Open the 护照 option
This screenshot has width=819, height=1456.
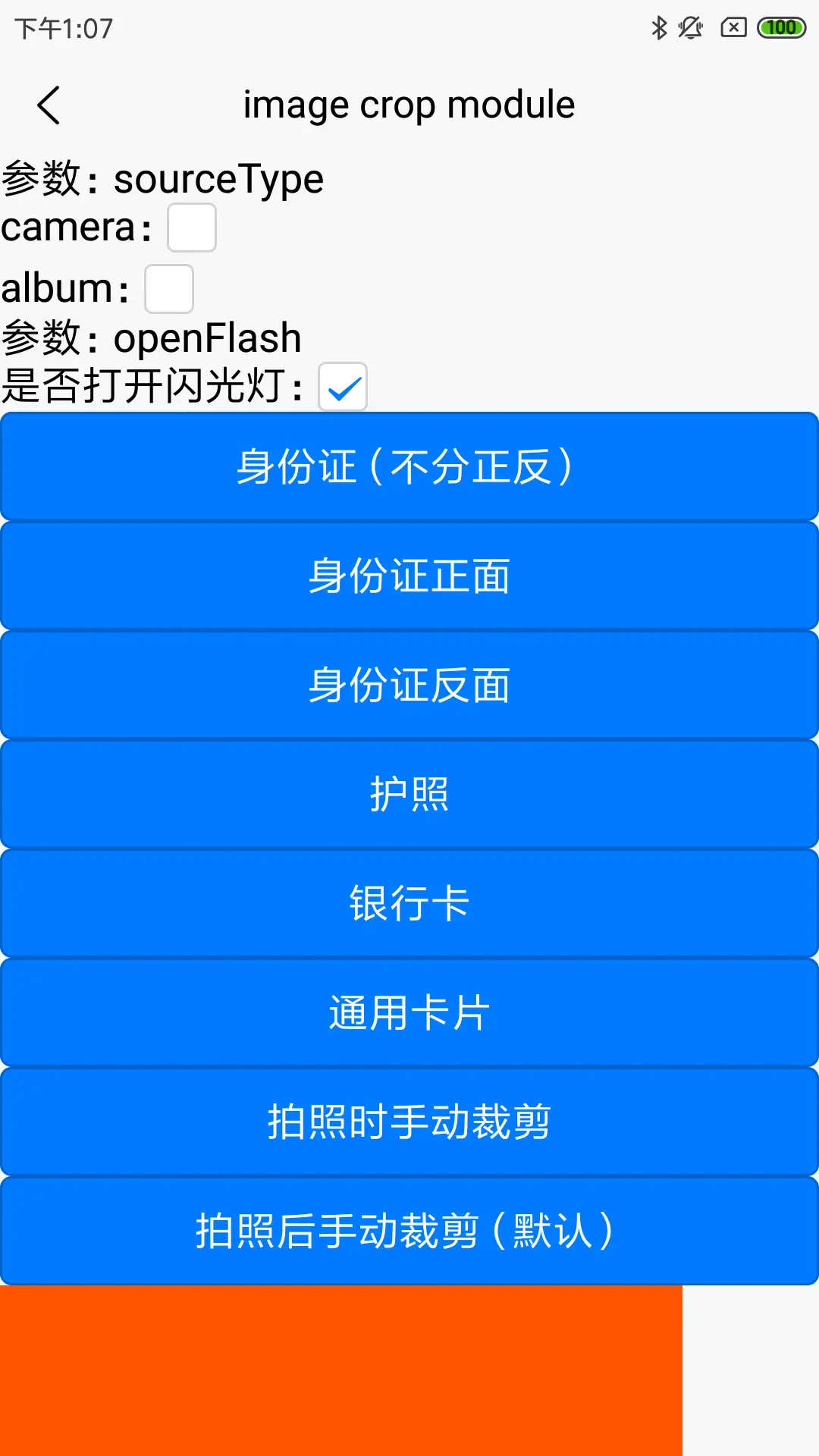[x=409, y=794]
